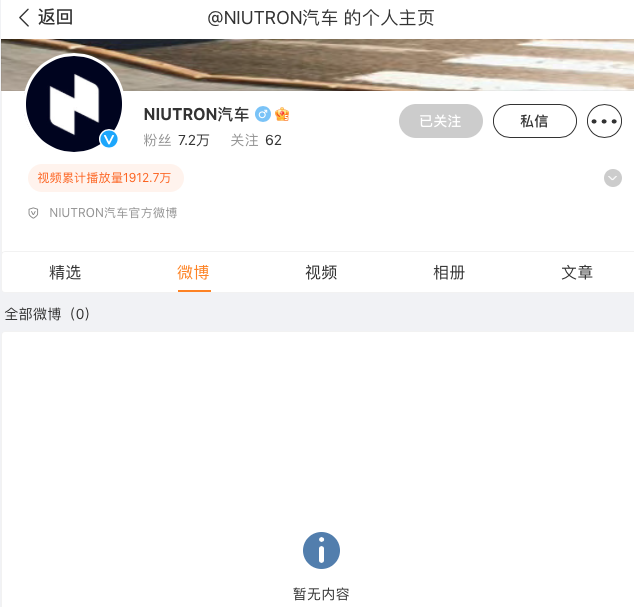Open the 粉丝 7.2万 followers list
The image size is (634, 607).
(x=177, y=140)
